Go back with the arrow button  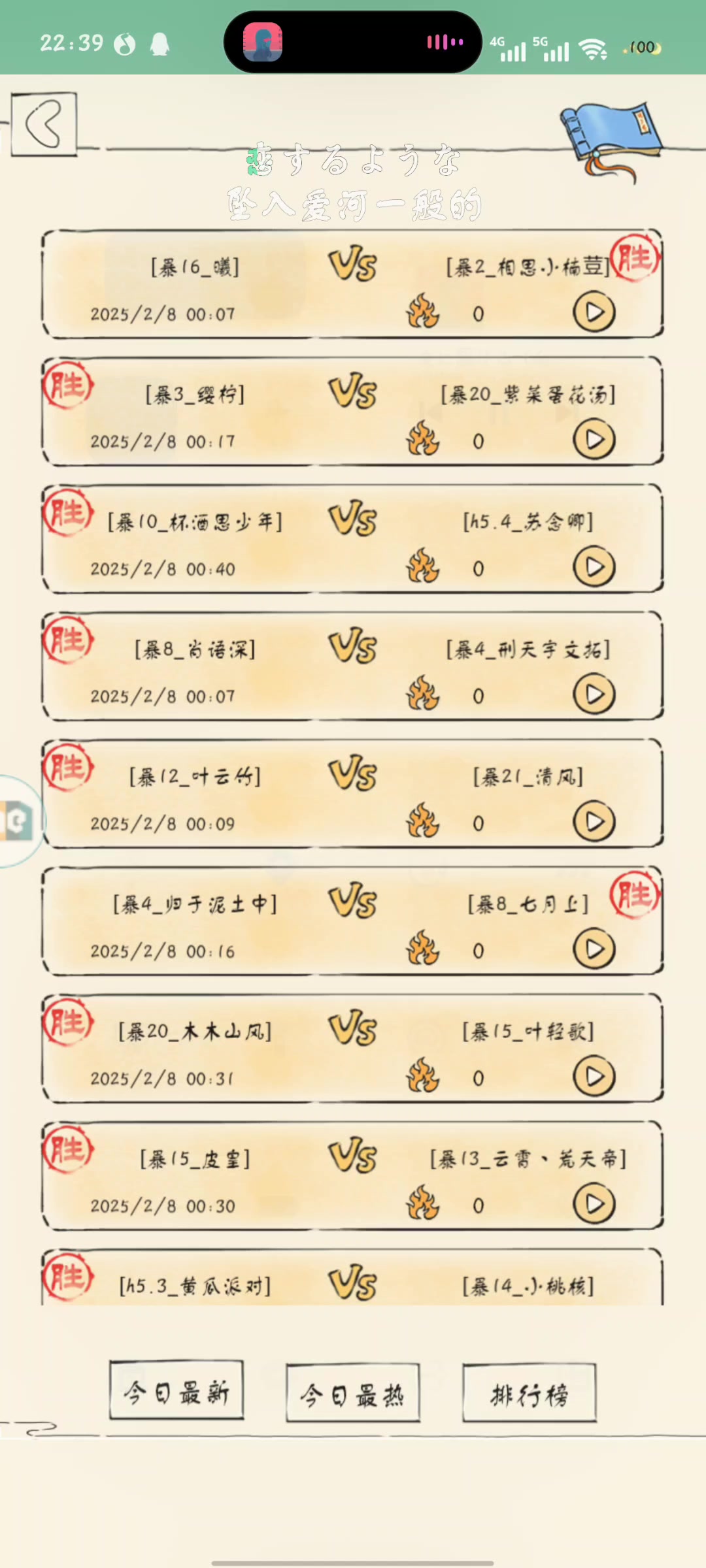coord(44,124)
